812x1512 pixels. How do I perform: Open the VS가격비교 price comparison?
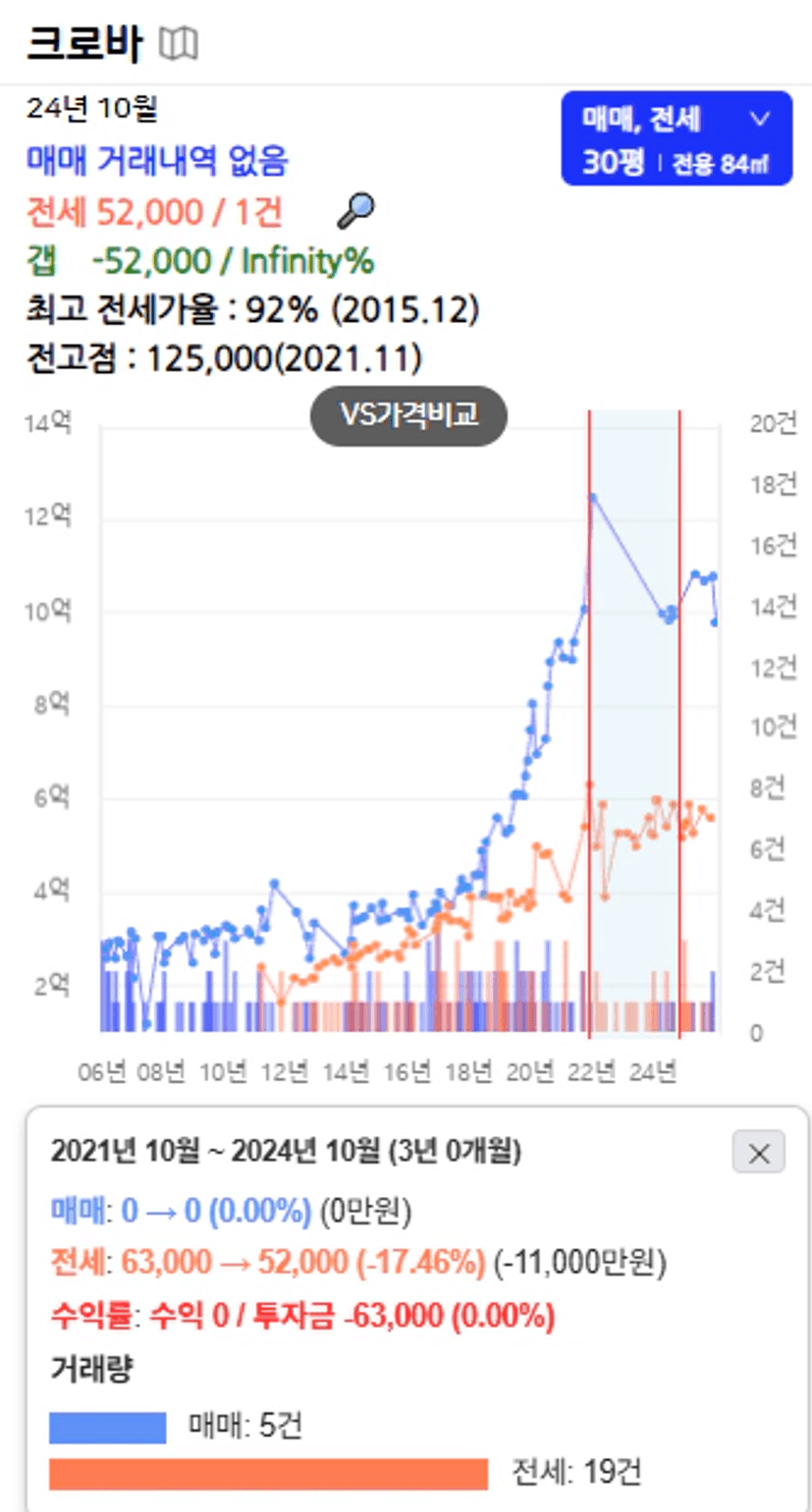[408, 415]
